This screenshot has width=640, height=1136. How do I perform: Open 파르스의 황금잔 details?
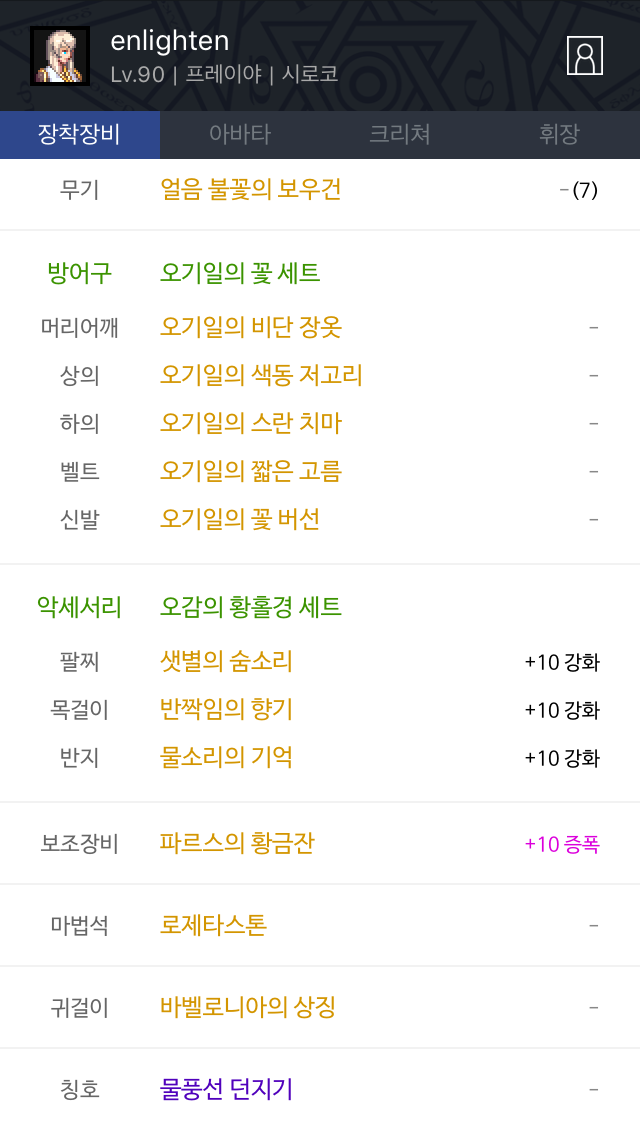click(x=237, y=843)
